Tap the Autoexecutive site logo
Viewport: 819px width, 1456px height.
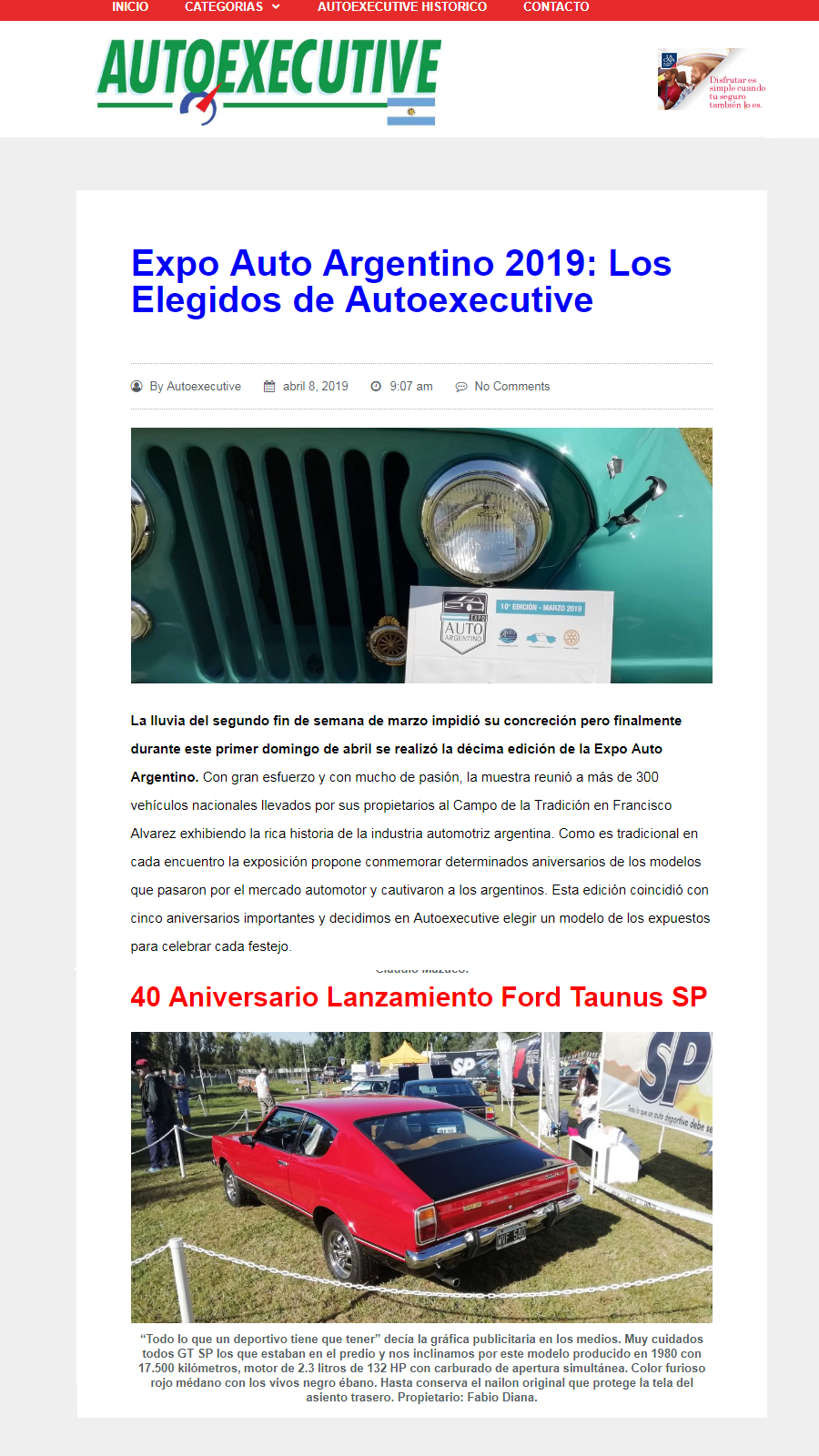[268, 80]
